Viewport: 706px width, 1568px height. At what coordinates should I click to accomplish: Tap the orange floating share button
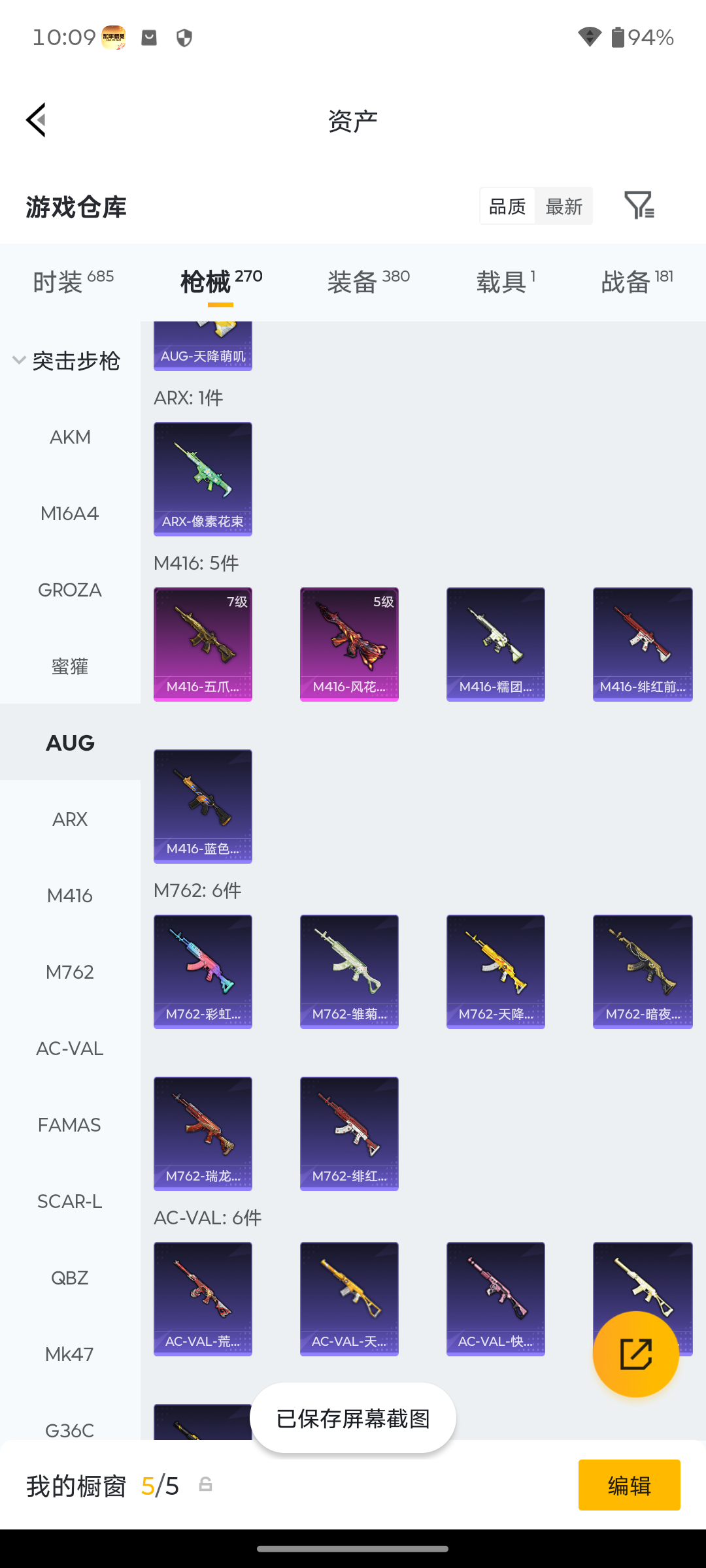(x=636, y=1354)
